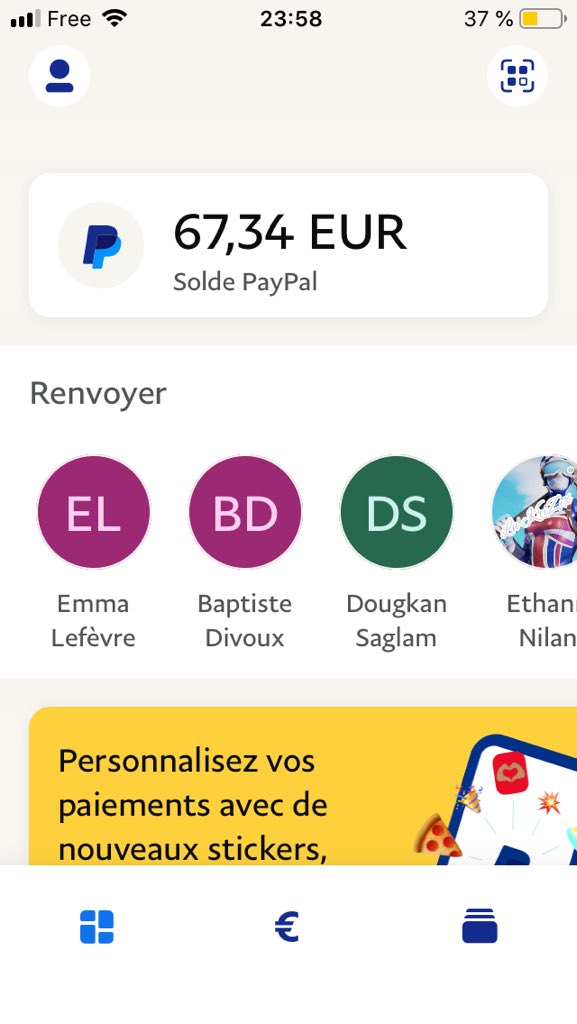The height and width of the screenshot is (1024, 577).
Task: Open the PayPal balance card
Action: [288, 246]
